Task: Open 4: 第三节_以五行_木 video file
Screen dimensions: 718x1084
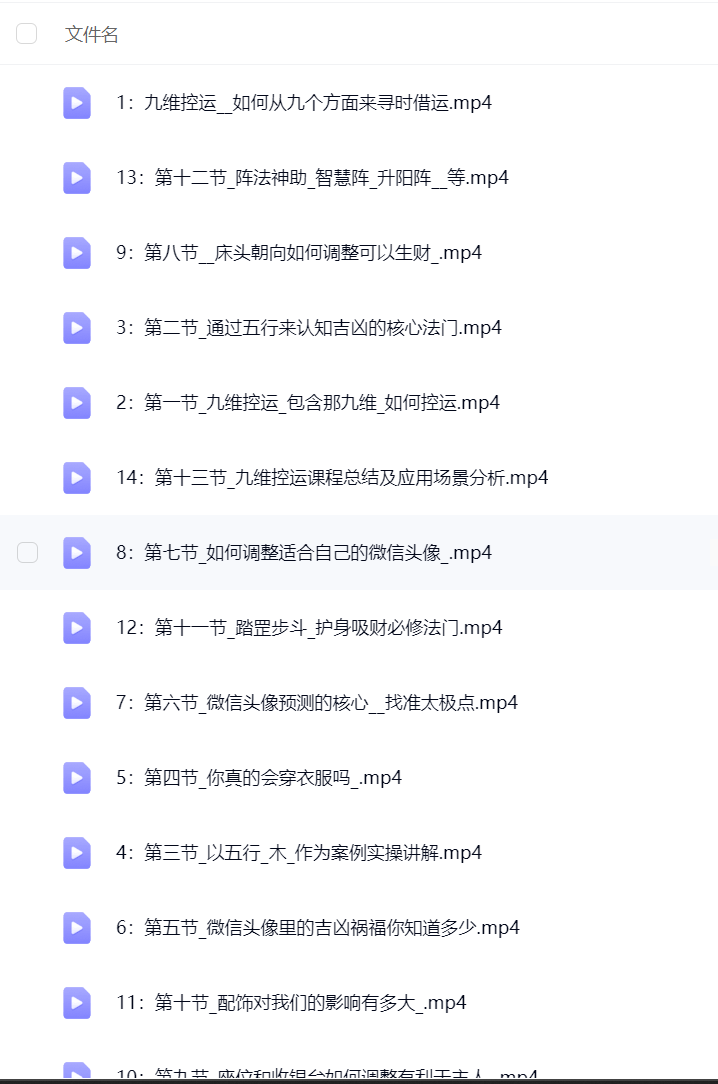Action: pos(298,852)
